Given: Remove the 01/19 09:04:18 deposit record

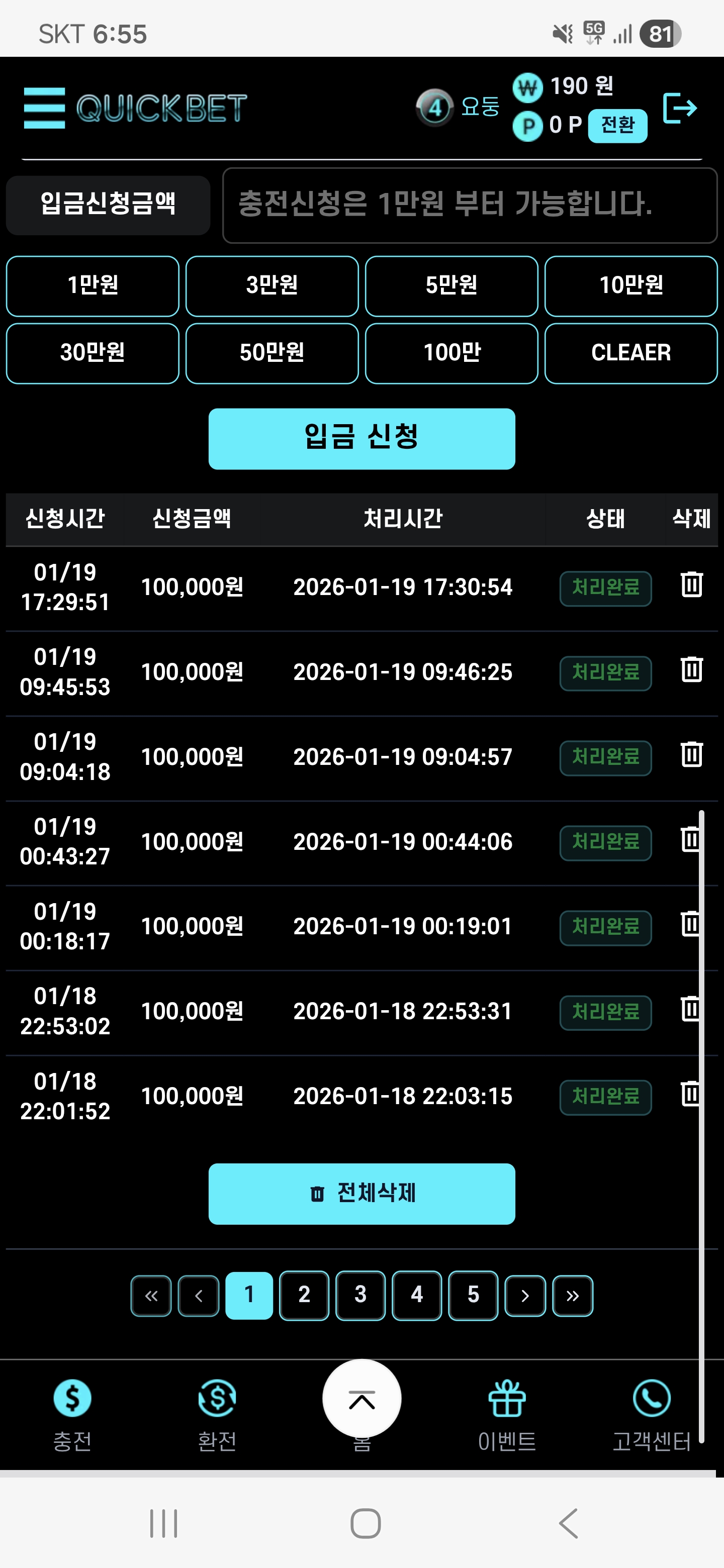Looking at the screenshot, I should [691, 755].
